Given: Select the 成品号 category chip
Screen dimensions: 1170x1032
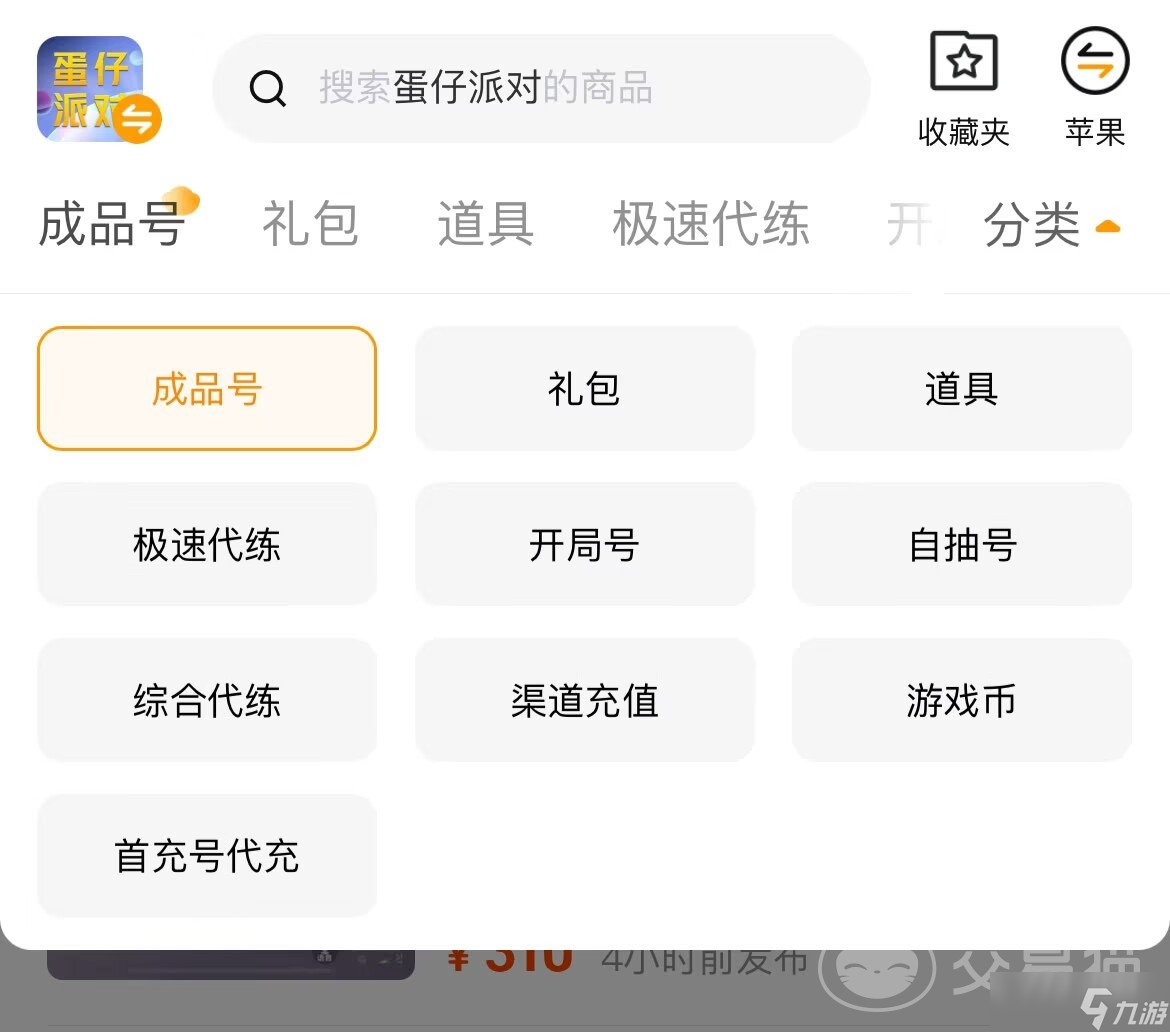Looking at the screenshot, I should [x=207, y=389].
